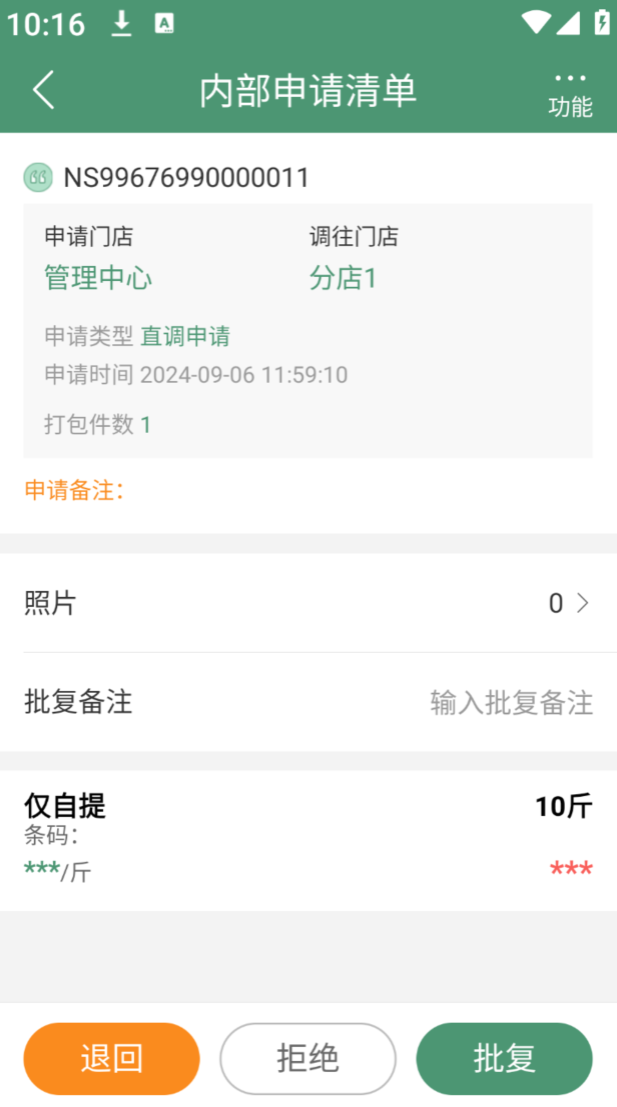Open the 仅自提 item row

pos(308,840)
